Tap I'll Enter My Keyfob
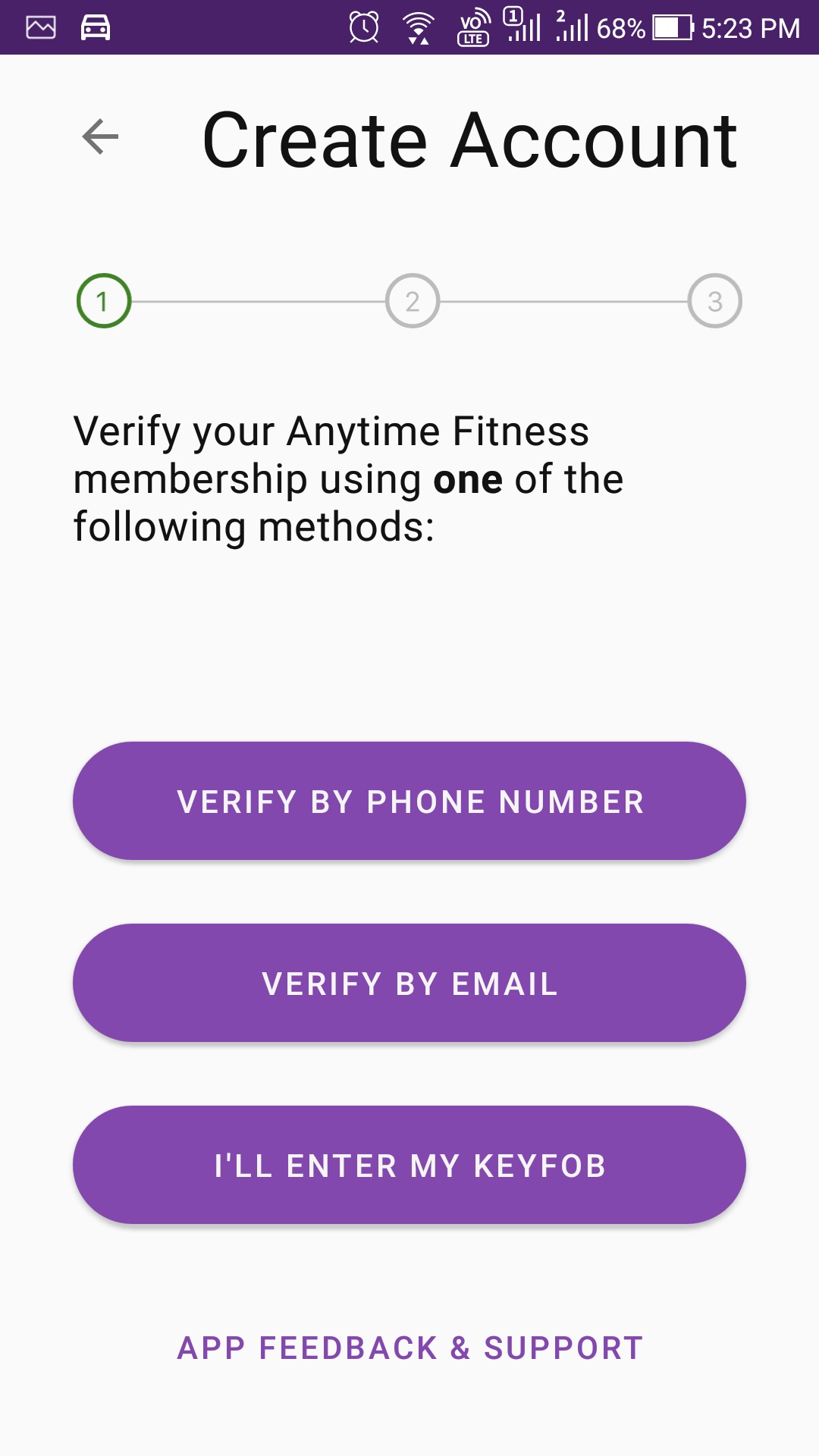The image size is (819, 1456). coord(409,1165)
